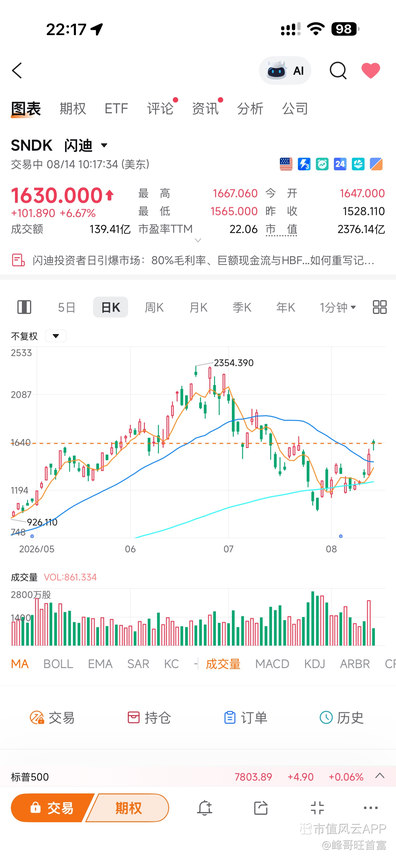The width and height of the screenshot is (396, 860).
Task: Select the 周K chart period
Action: click(x=154, y=308)
